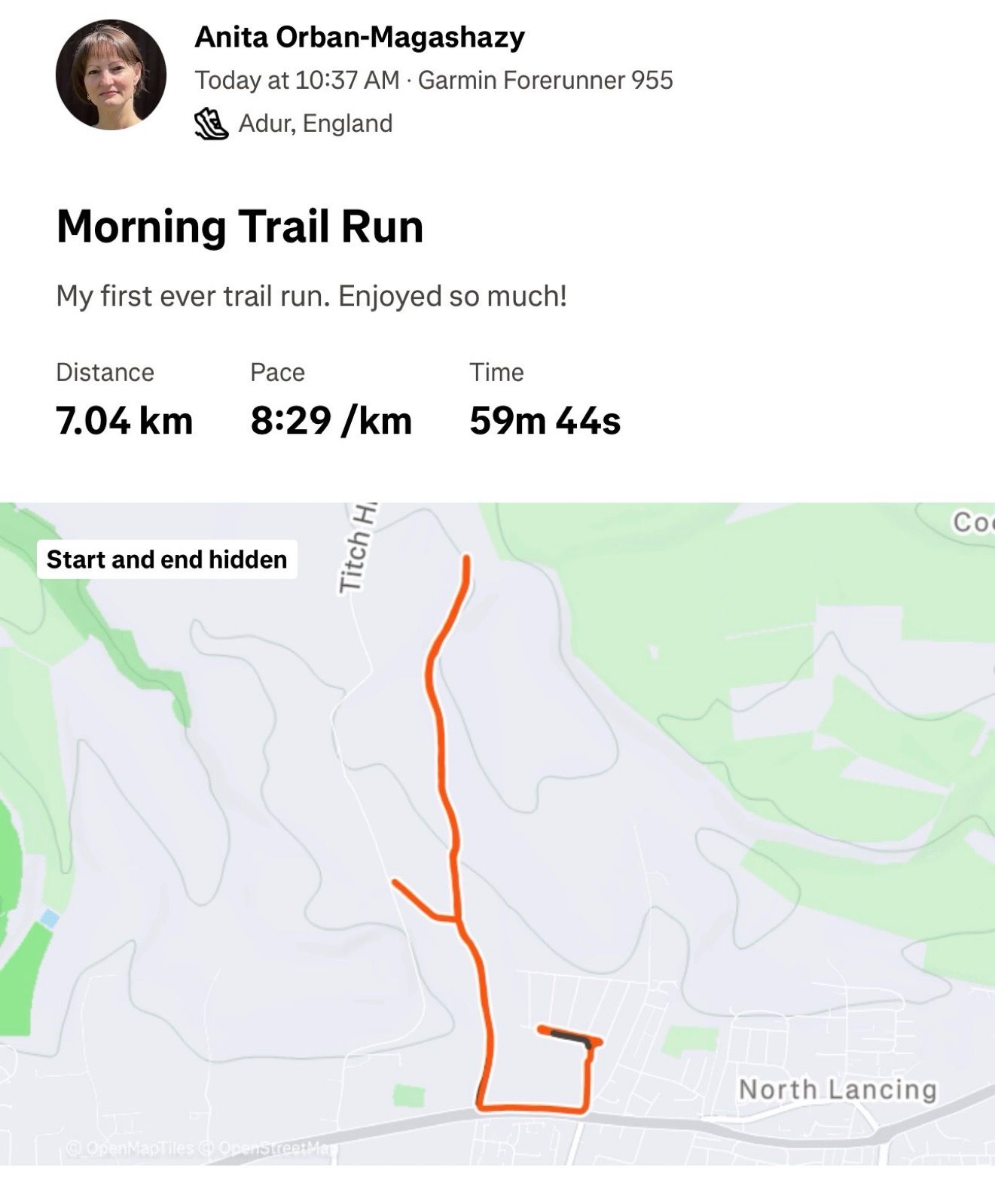Screen dimensions: 995x1204
Task: Open Anita Orban-Magashazy's profile photo
Action: pos(111,75)
